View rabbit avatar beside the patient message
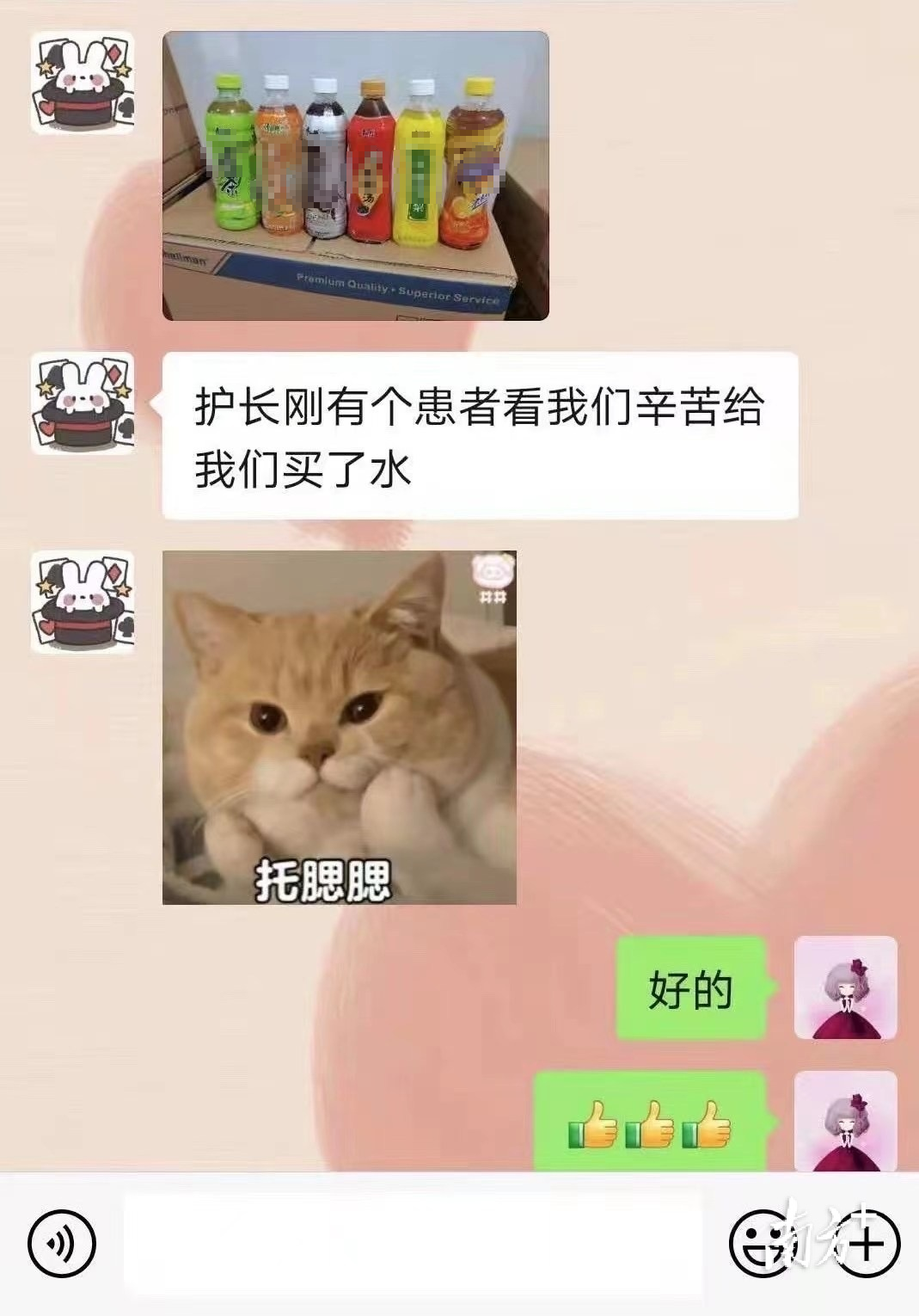Image resolution: width=919 pixels, height=1316 pixels. (x=83, y=403)
